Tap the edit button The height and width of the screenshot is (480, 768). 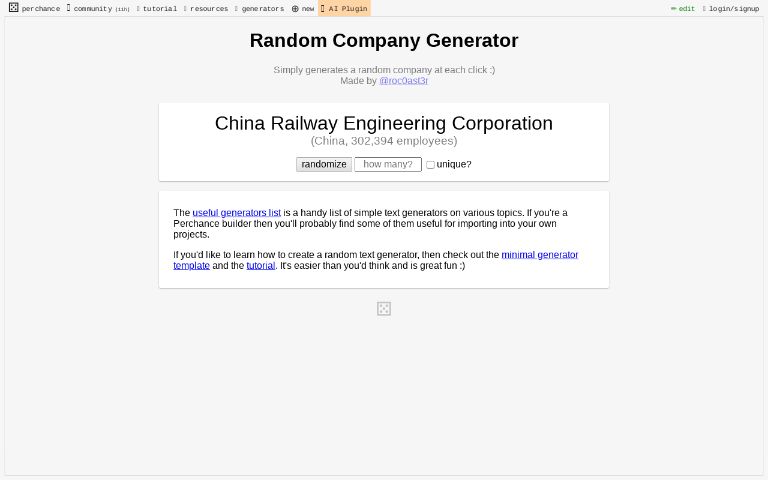click(x=683, y=8)
